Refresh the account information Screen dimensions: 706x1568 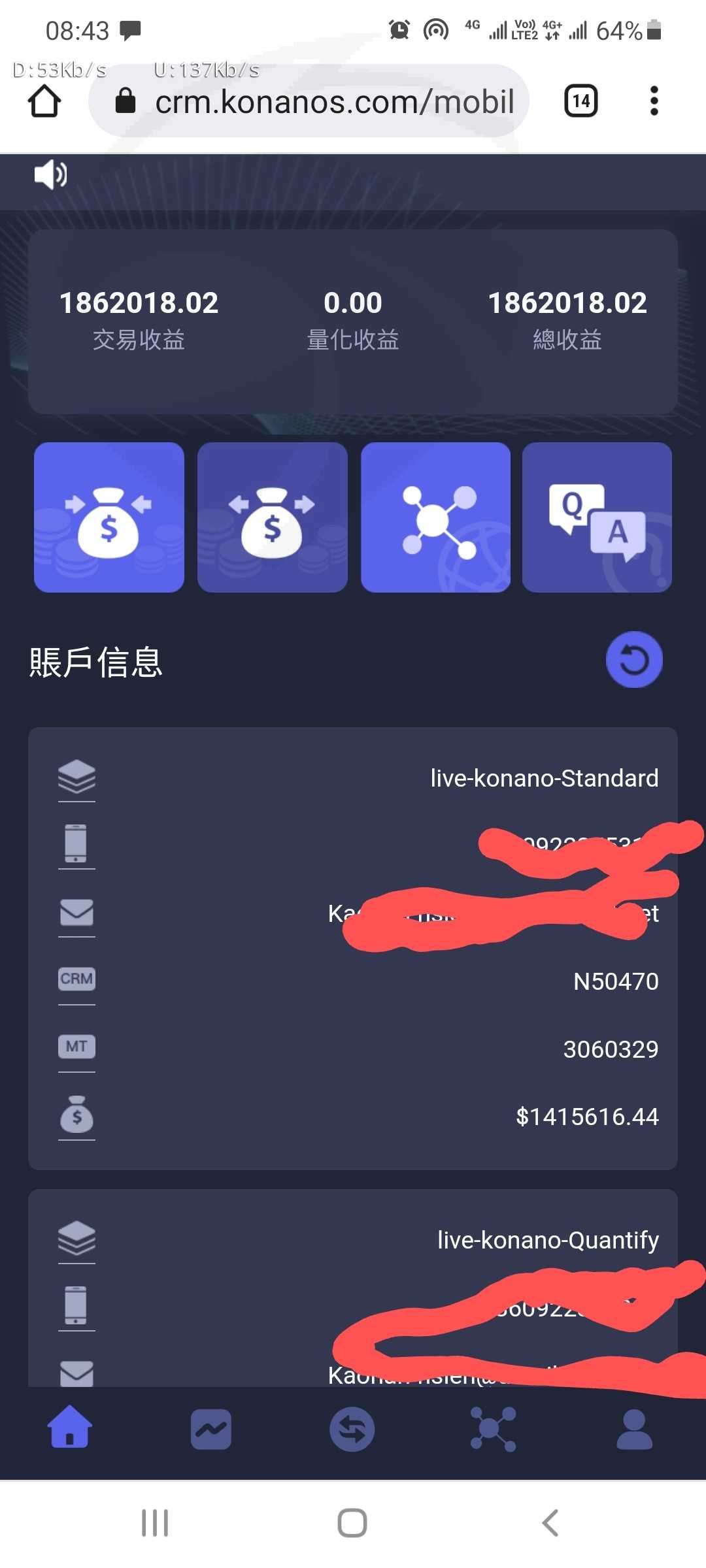coord(634,660)
